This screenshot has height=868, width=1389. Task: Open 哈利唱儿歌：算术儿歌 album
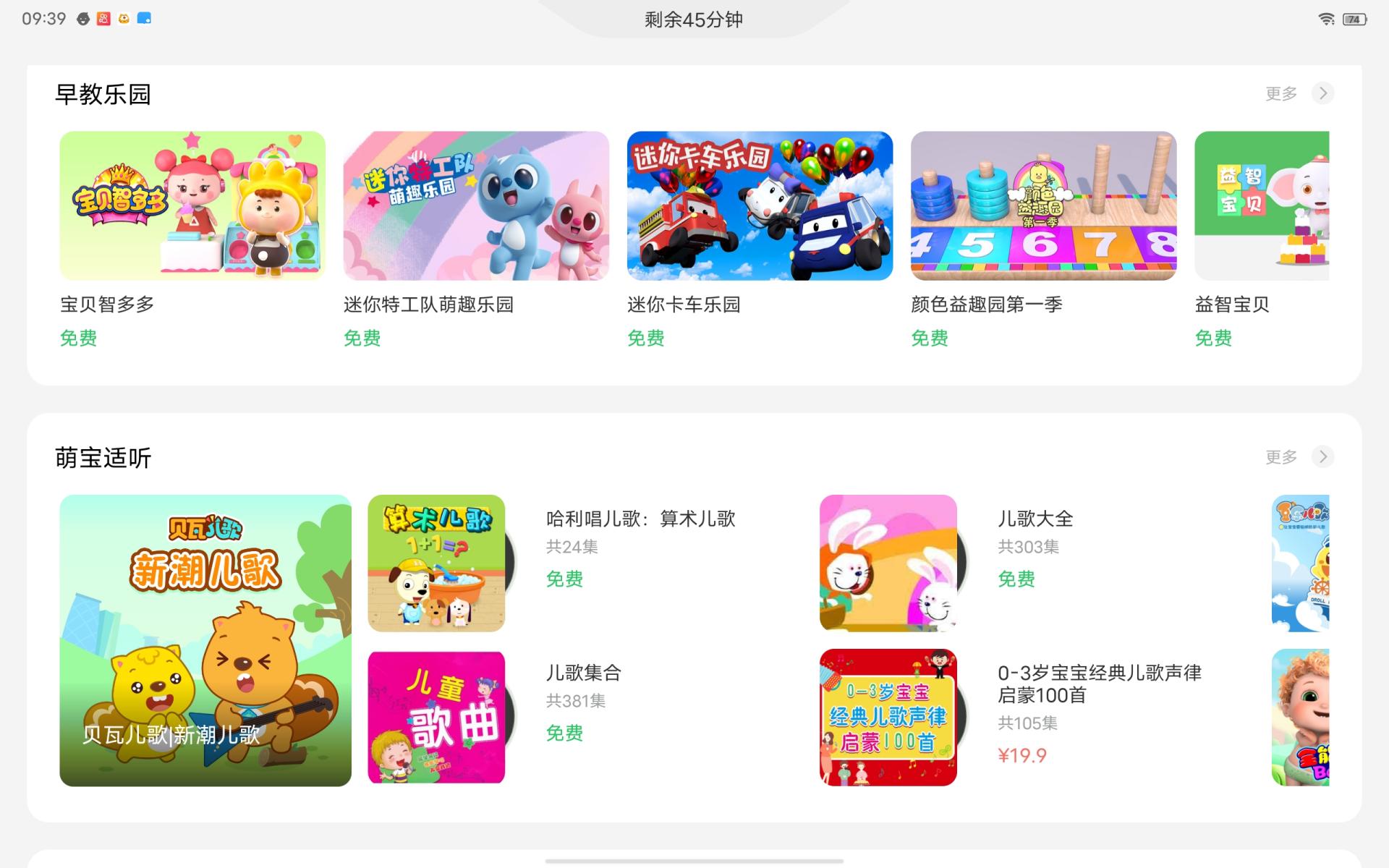(x=436, y=563)
